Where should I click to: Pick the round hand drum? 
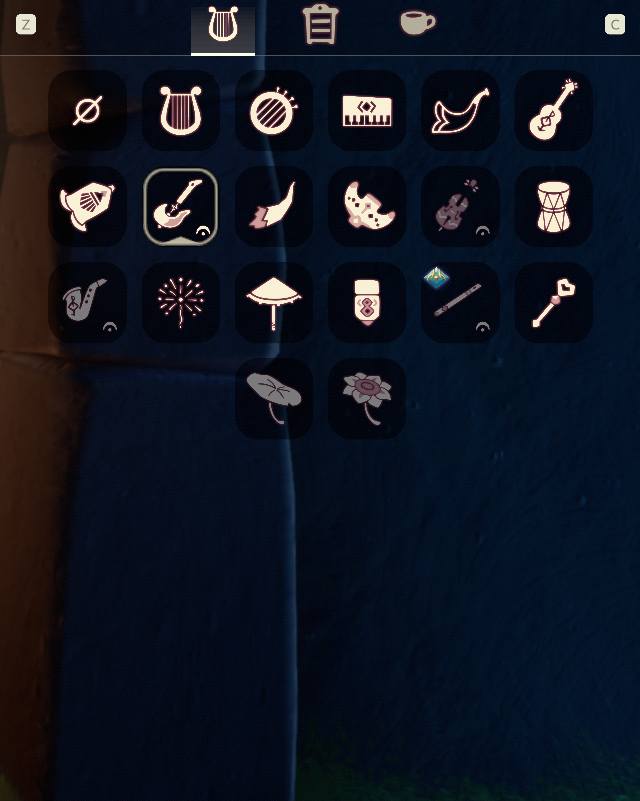[x=274, y=112]
